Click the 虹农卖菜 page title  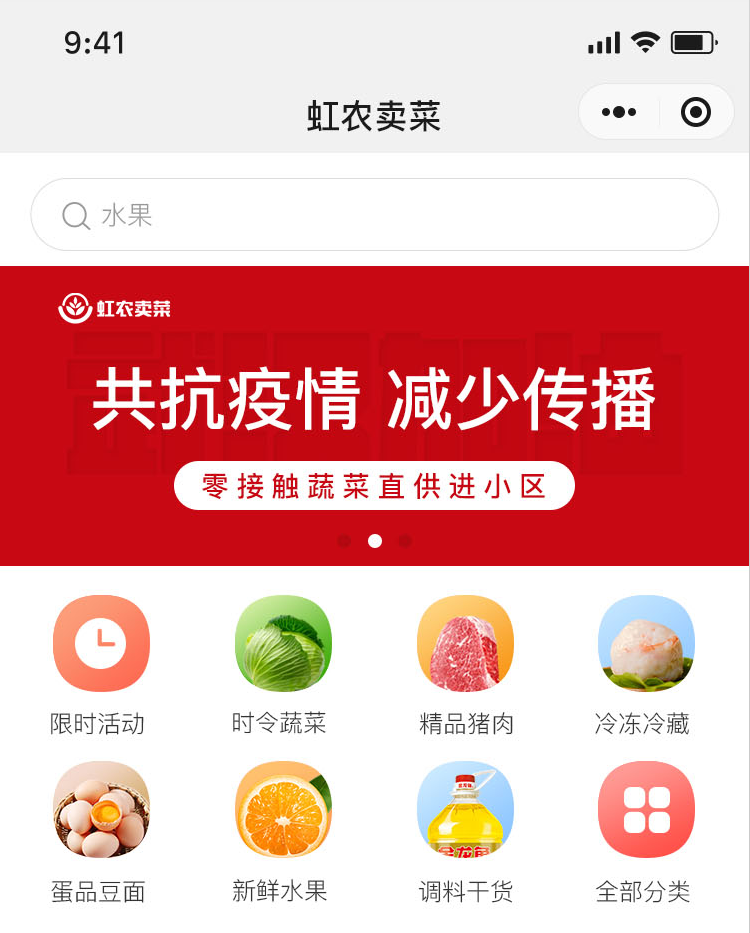375,113
